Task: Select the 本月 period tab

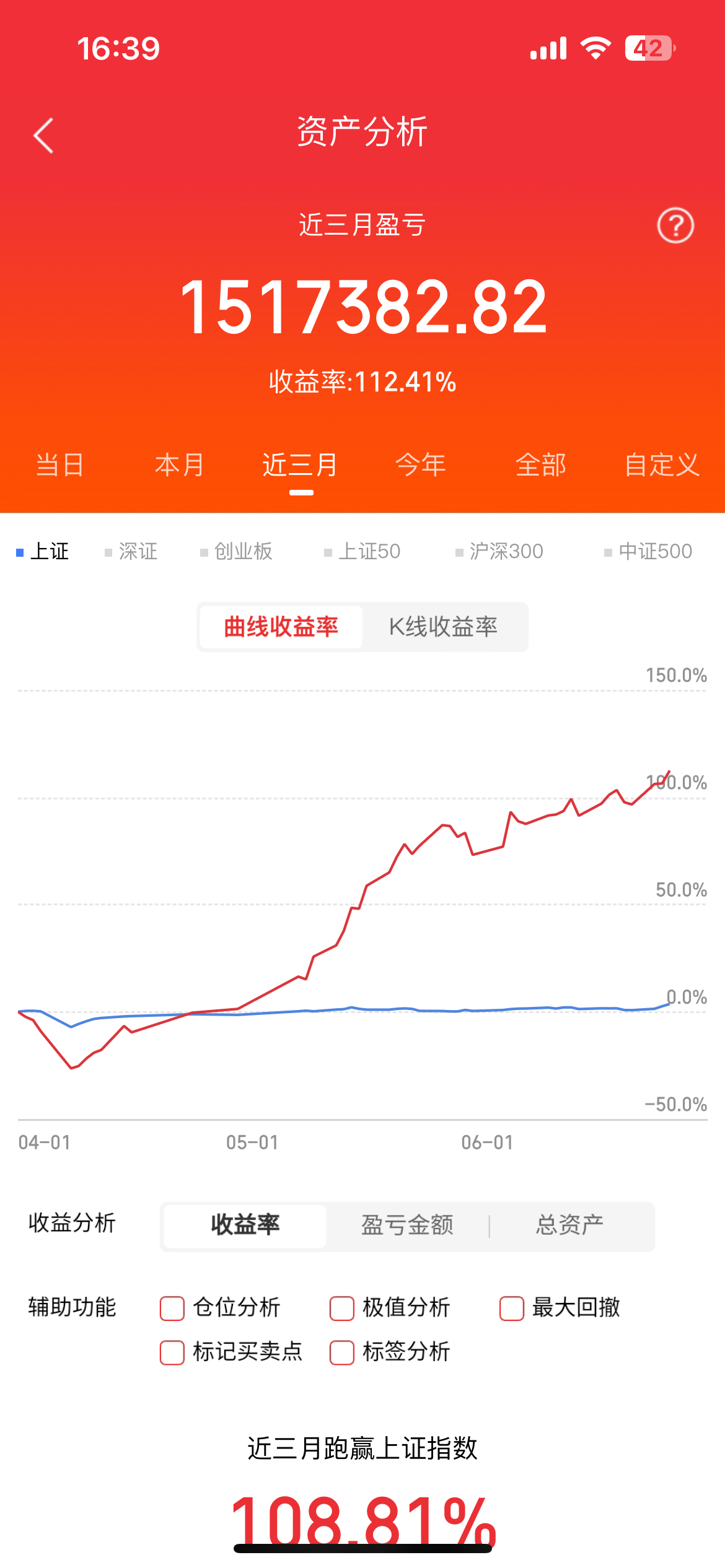Action: tap(180, 465)
